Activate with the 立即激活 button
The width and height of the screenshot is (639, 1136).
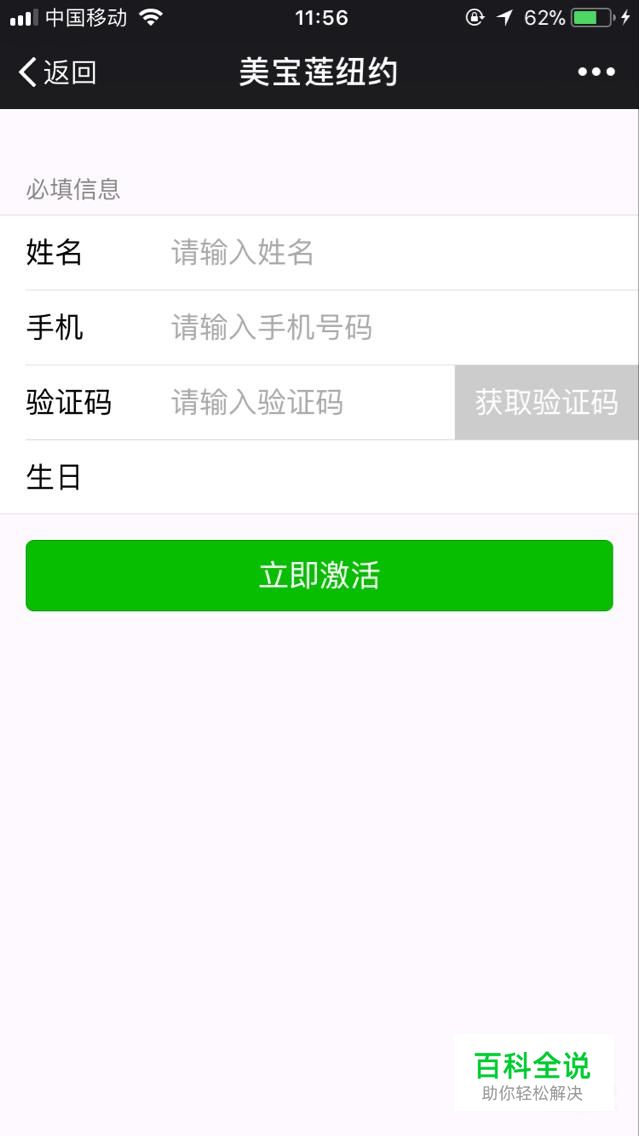point(320,575)
